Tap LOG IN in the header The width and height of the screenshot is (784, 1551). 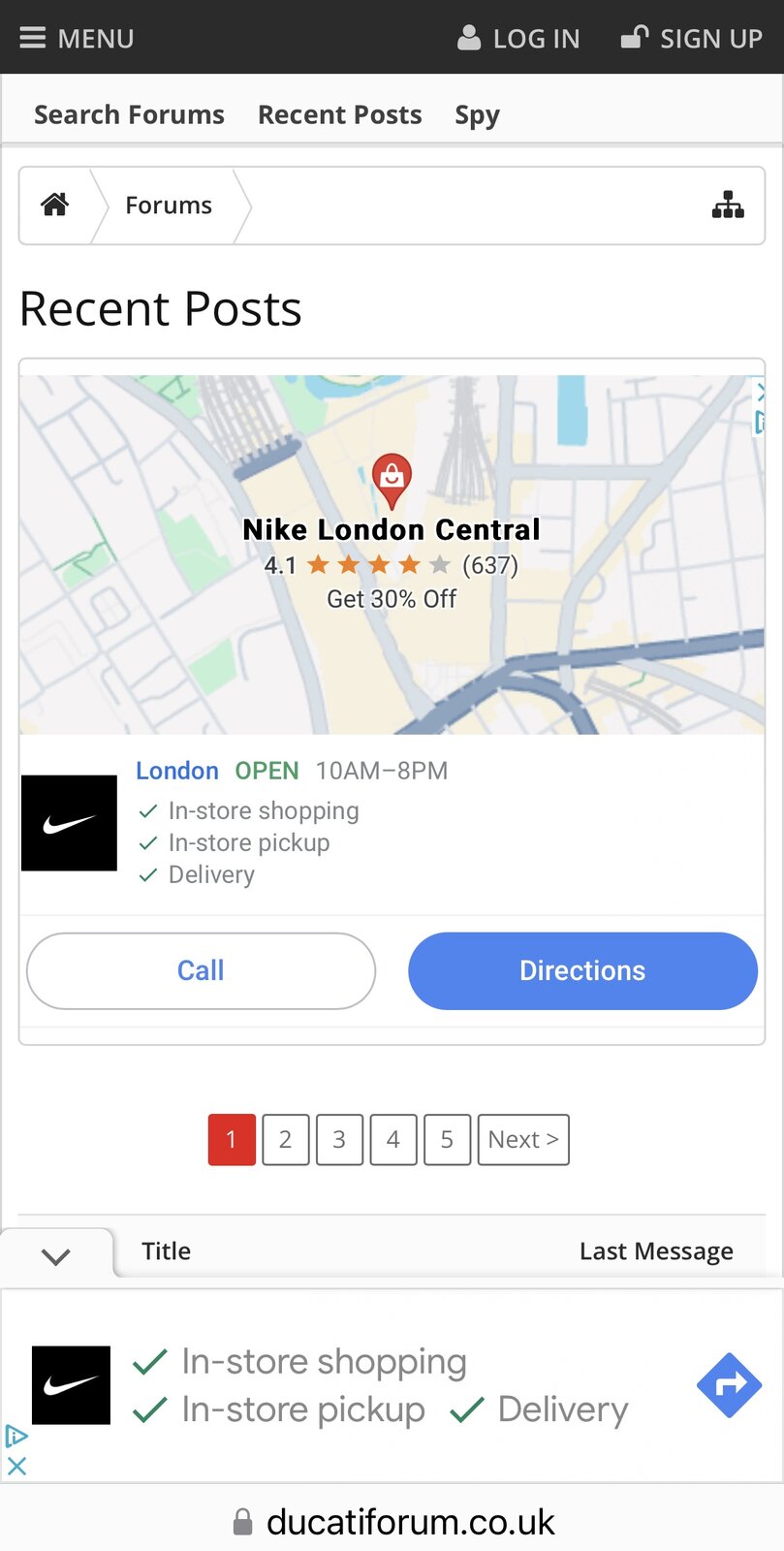pos(518,38)
